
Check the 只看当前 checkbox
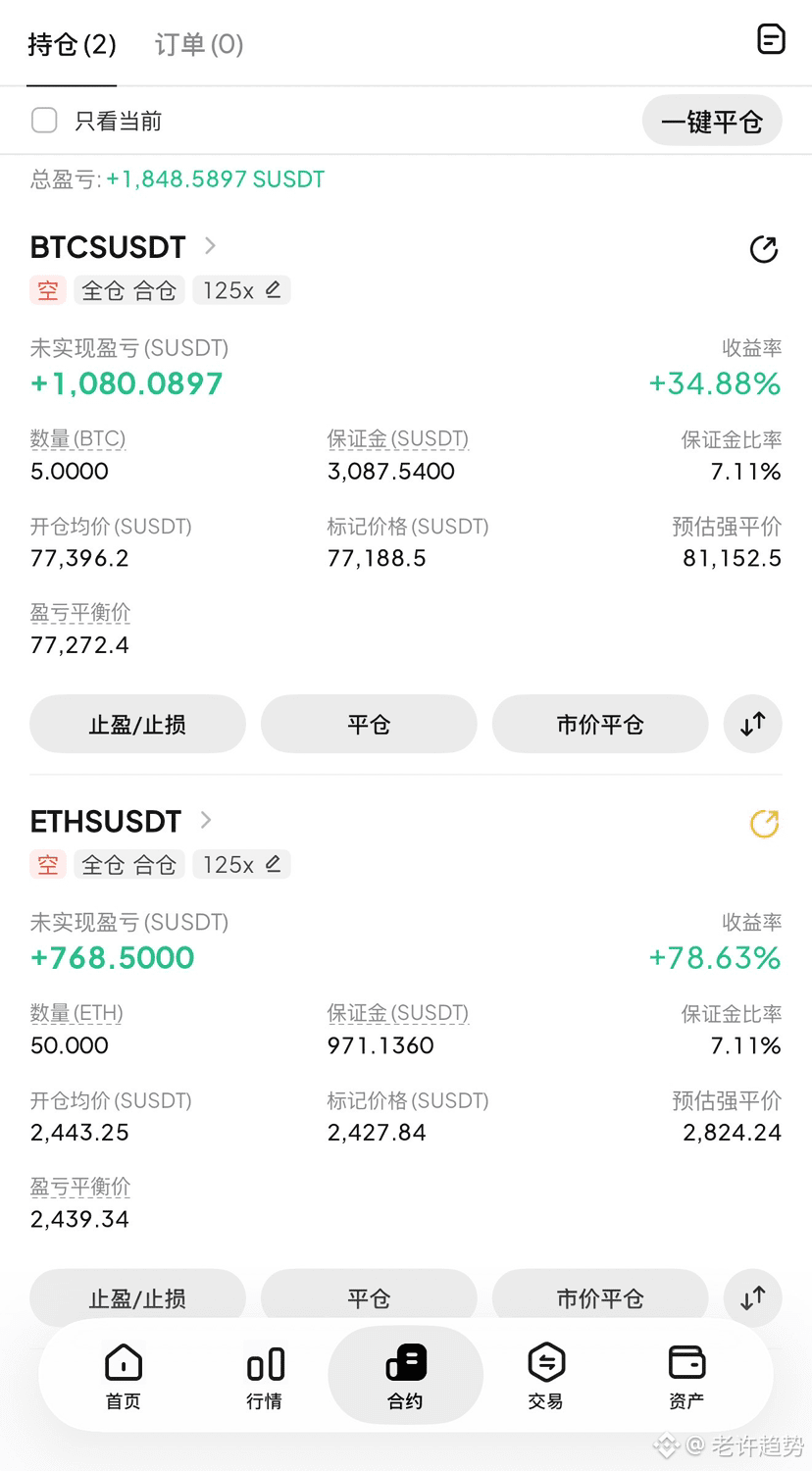tap(44, 121)
